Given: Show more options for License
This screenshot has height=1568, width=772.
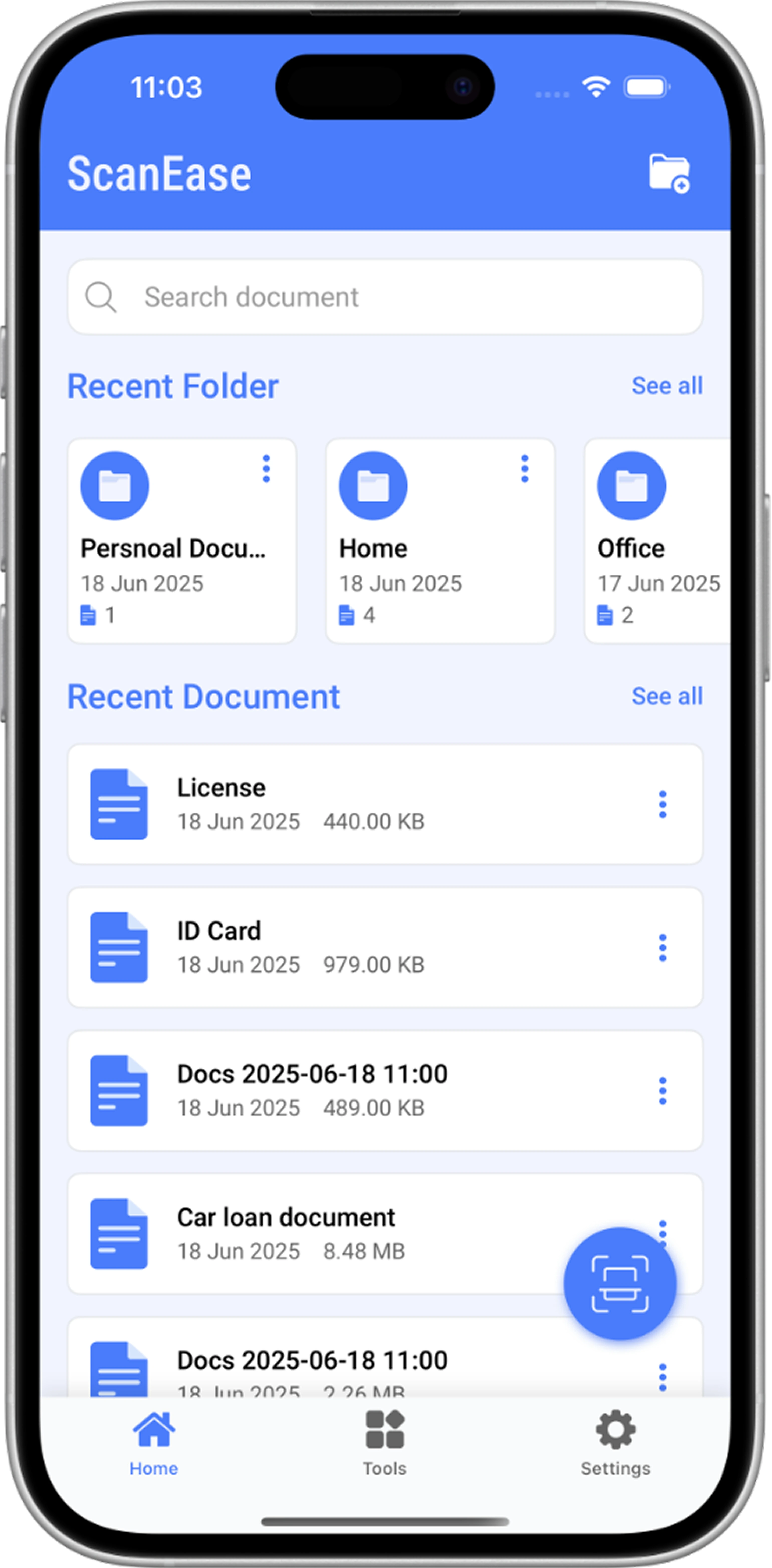Looking at the screenshot, I should pyautogui.click(x=663, y=804).
